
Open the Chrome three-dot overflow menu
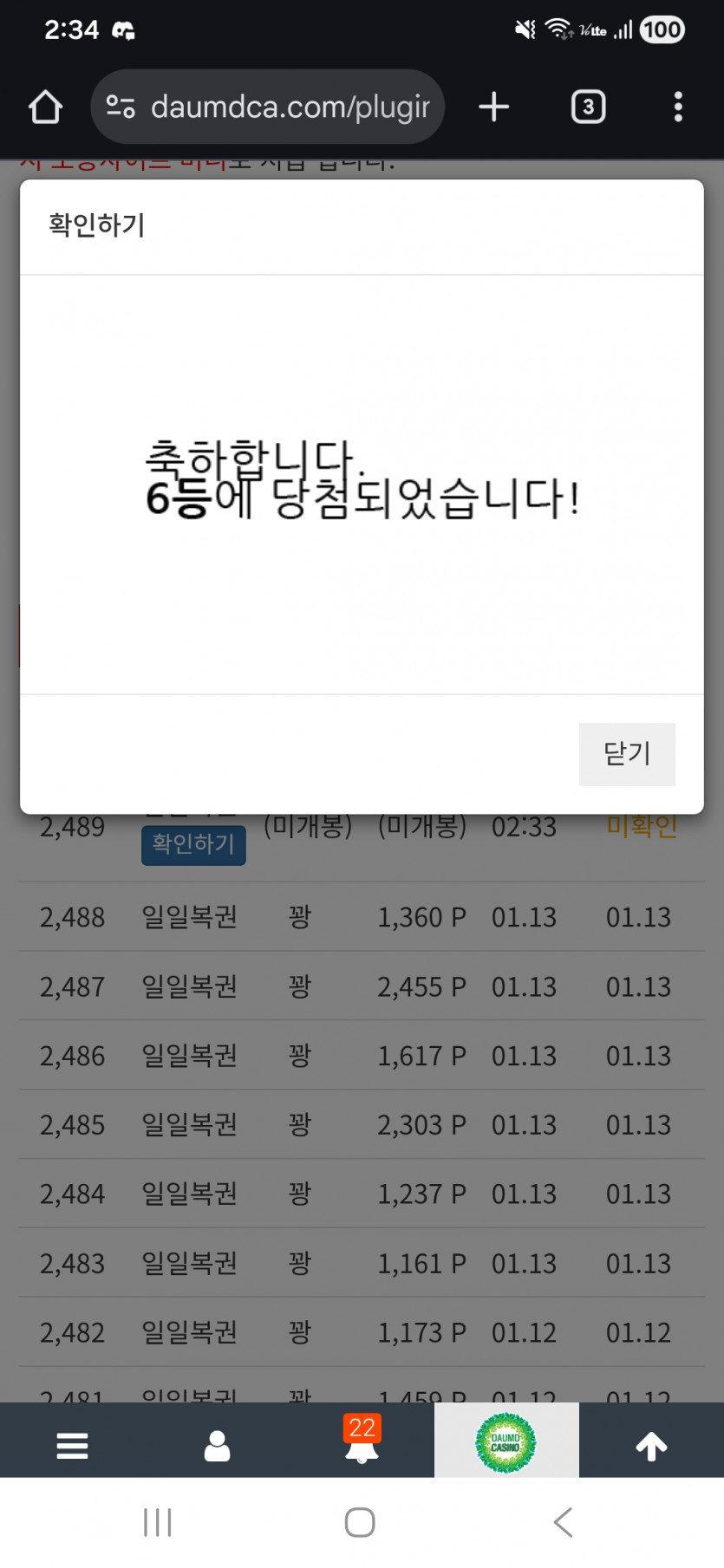pos(677,107)
